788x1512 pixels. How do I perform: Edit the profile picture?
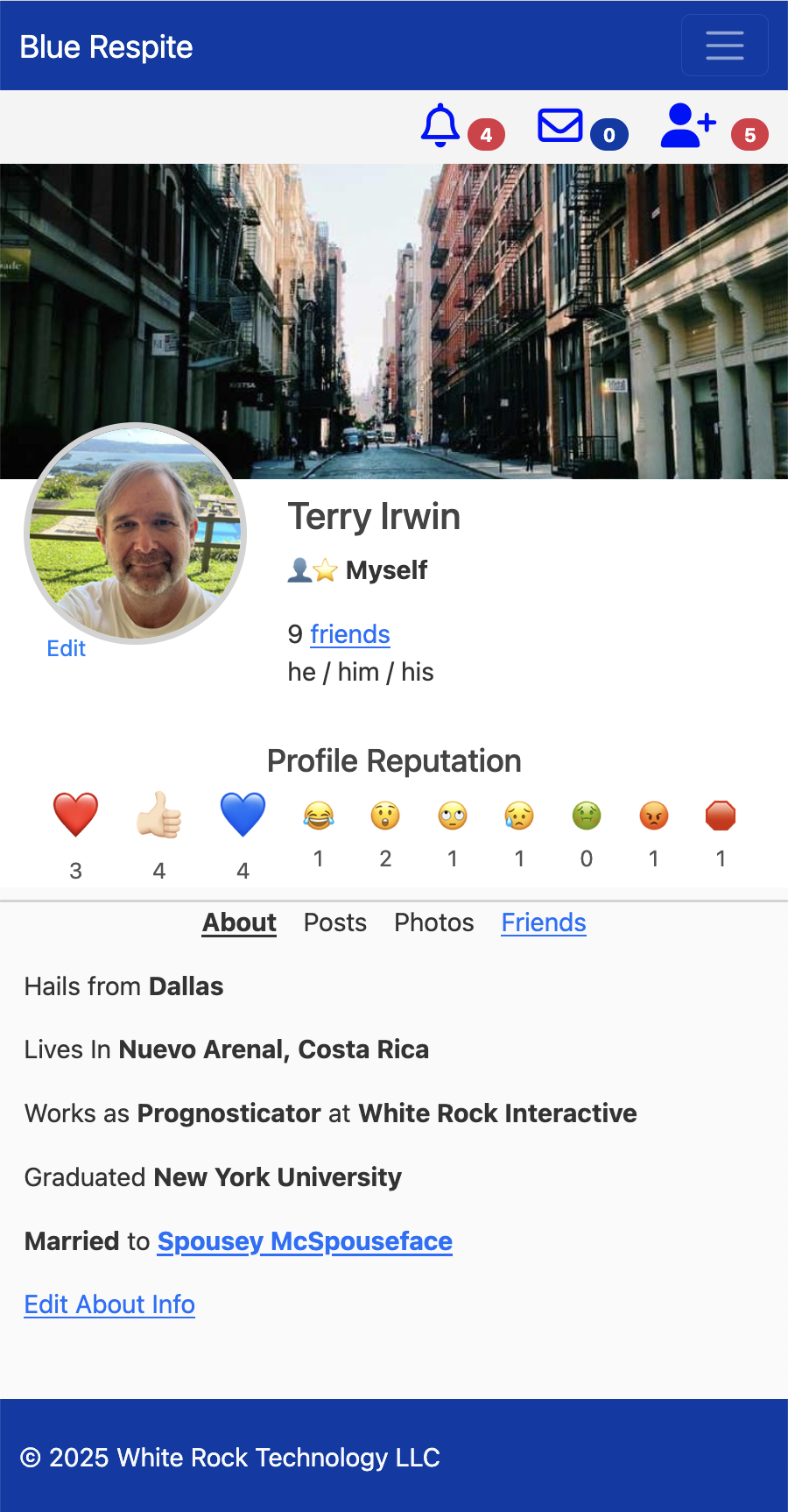tap(66, 648)
